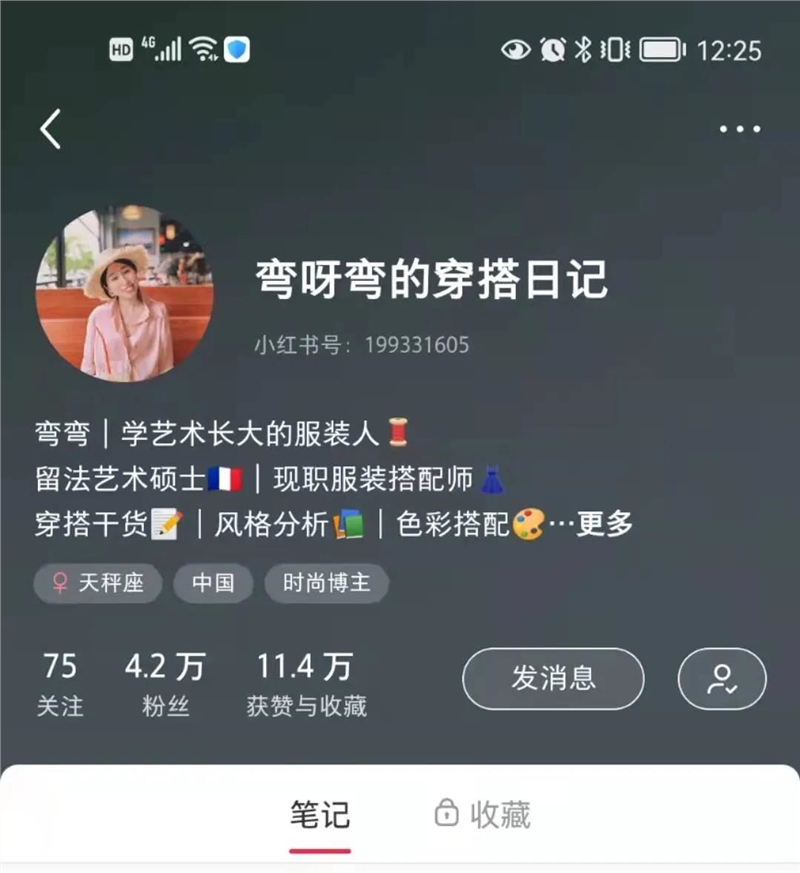Open the three-dot overflow menu
The width and height of the screenshot is (800, 873).
[x=740, y=129]
